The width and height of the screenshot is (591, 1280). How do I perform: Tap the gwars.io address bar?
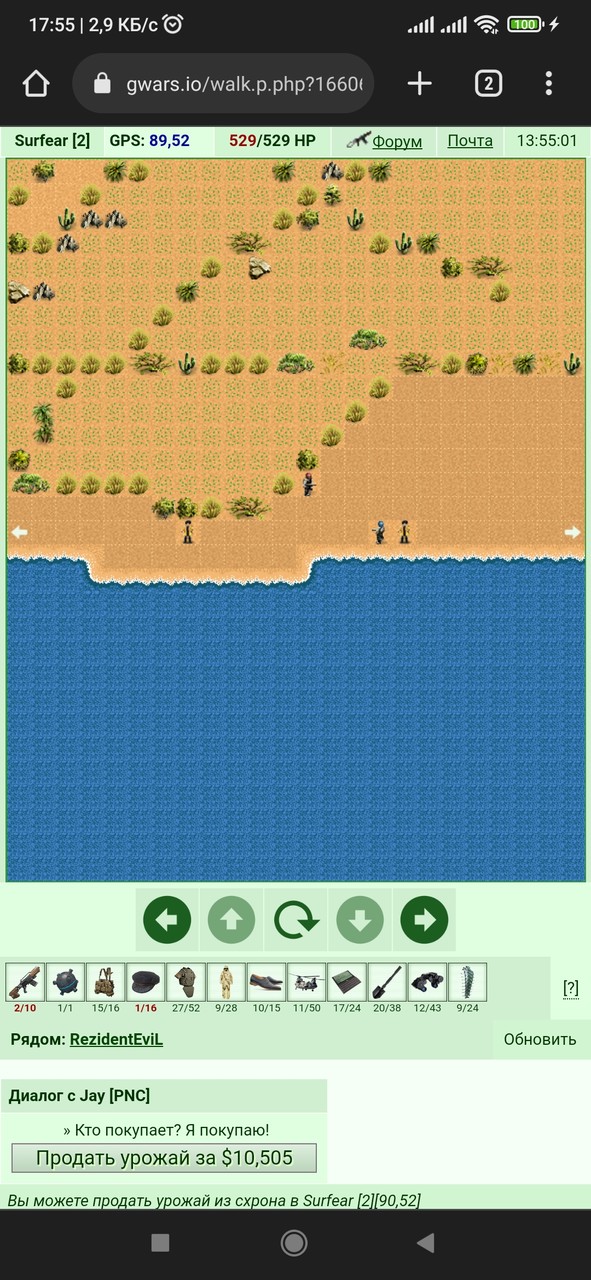[223, 84]
